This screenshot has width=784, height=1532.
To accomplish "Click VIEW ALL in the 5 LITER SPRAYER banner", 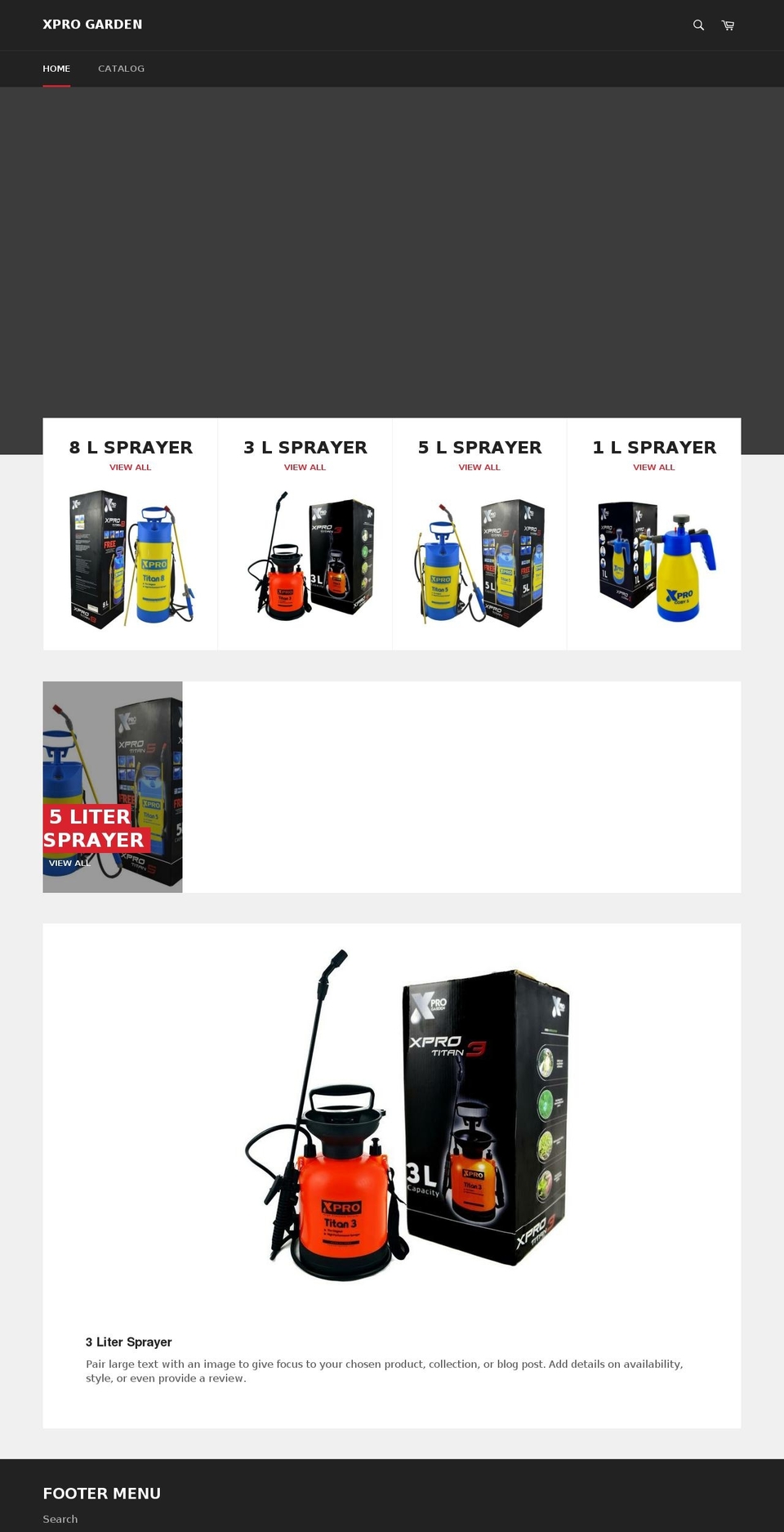I will click(69, 863).
